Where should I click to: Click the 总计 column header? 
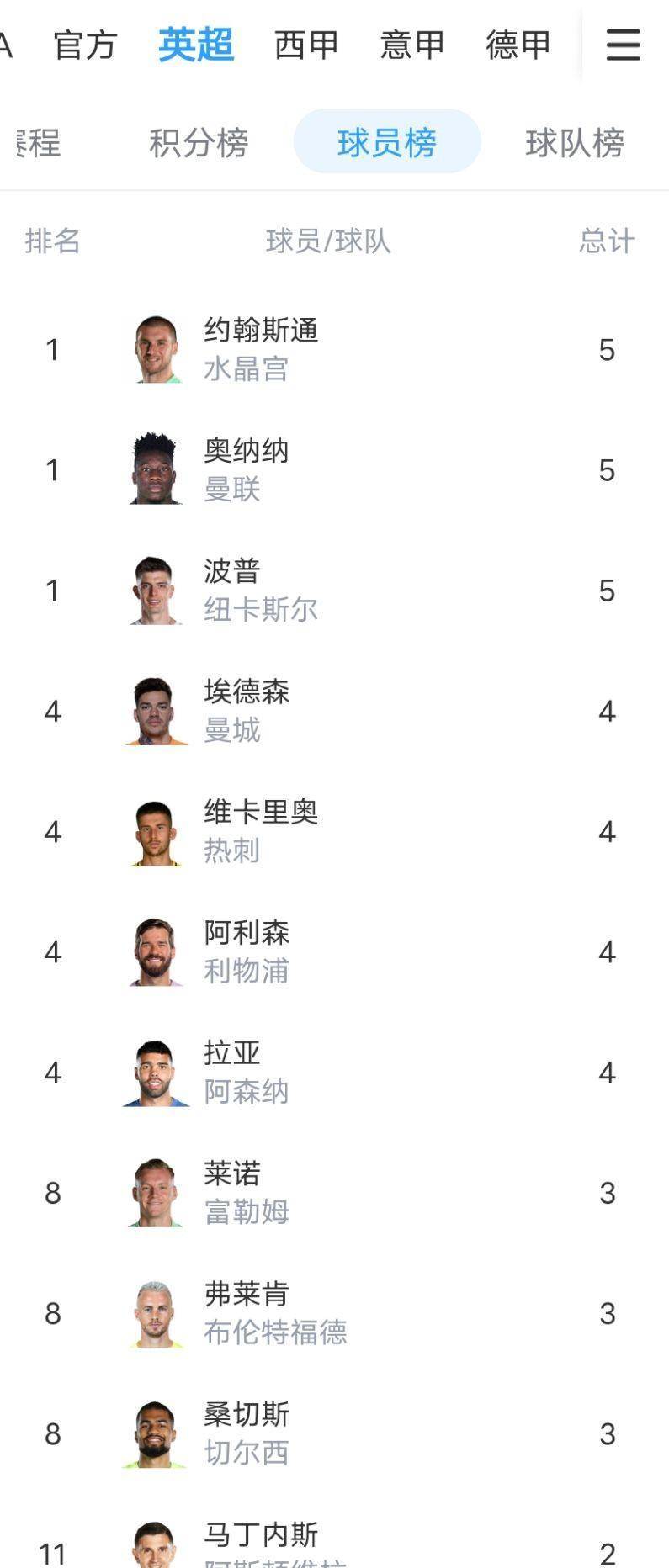click(x=608, y=241)
